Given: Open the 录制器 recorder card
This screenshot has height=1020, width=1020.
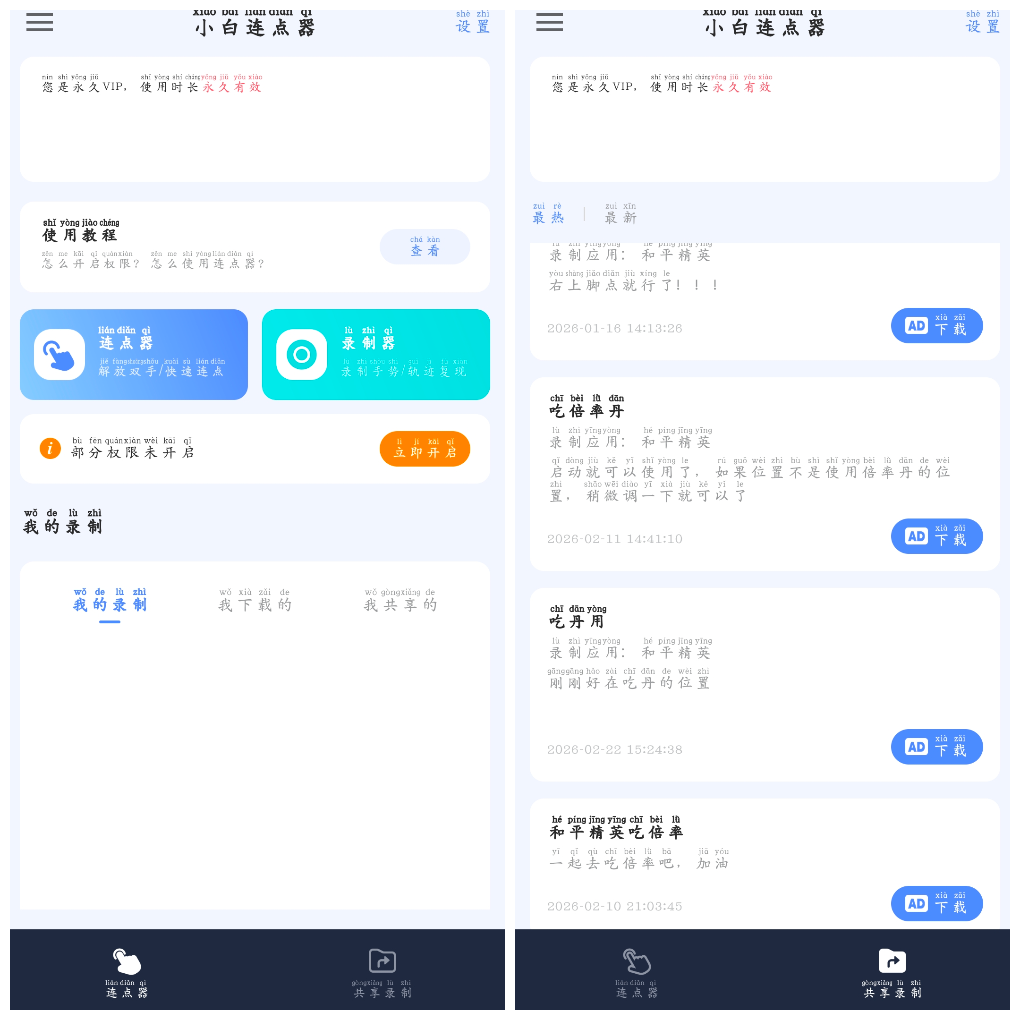Looking at the screenshot, I should 376,355.
